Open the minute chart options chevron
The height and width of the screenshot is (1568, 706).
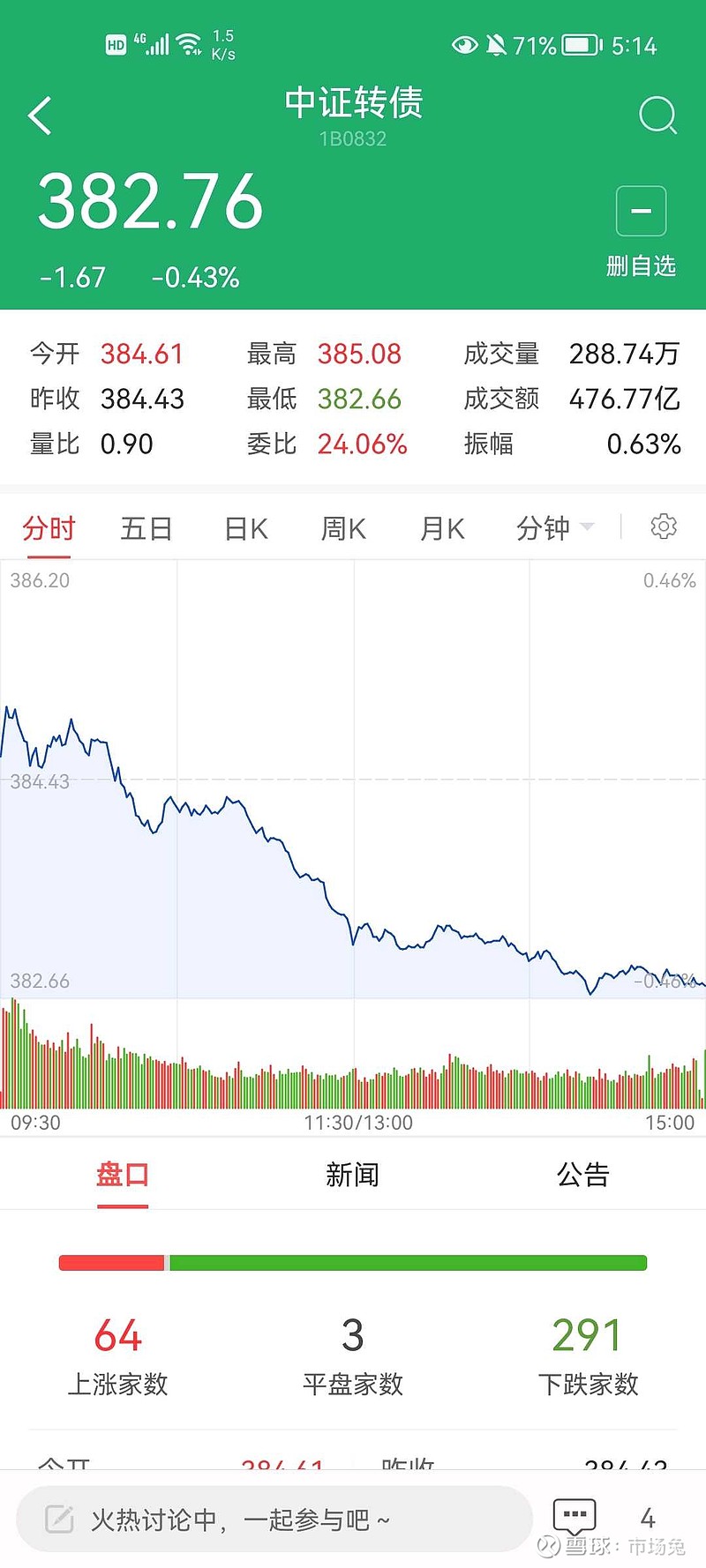(587, 526)
